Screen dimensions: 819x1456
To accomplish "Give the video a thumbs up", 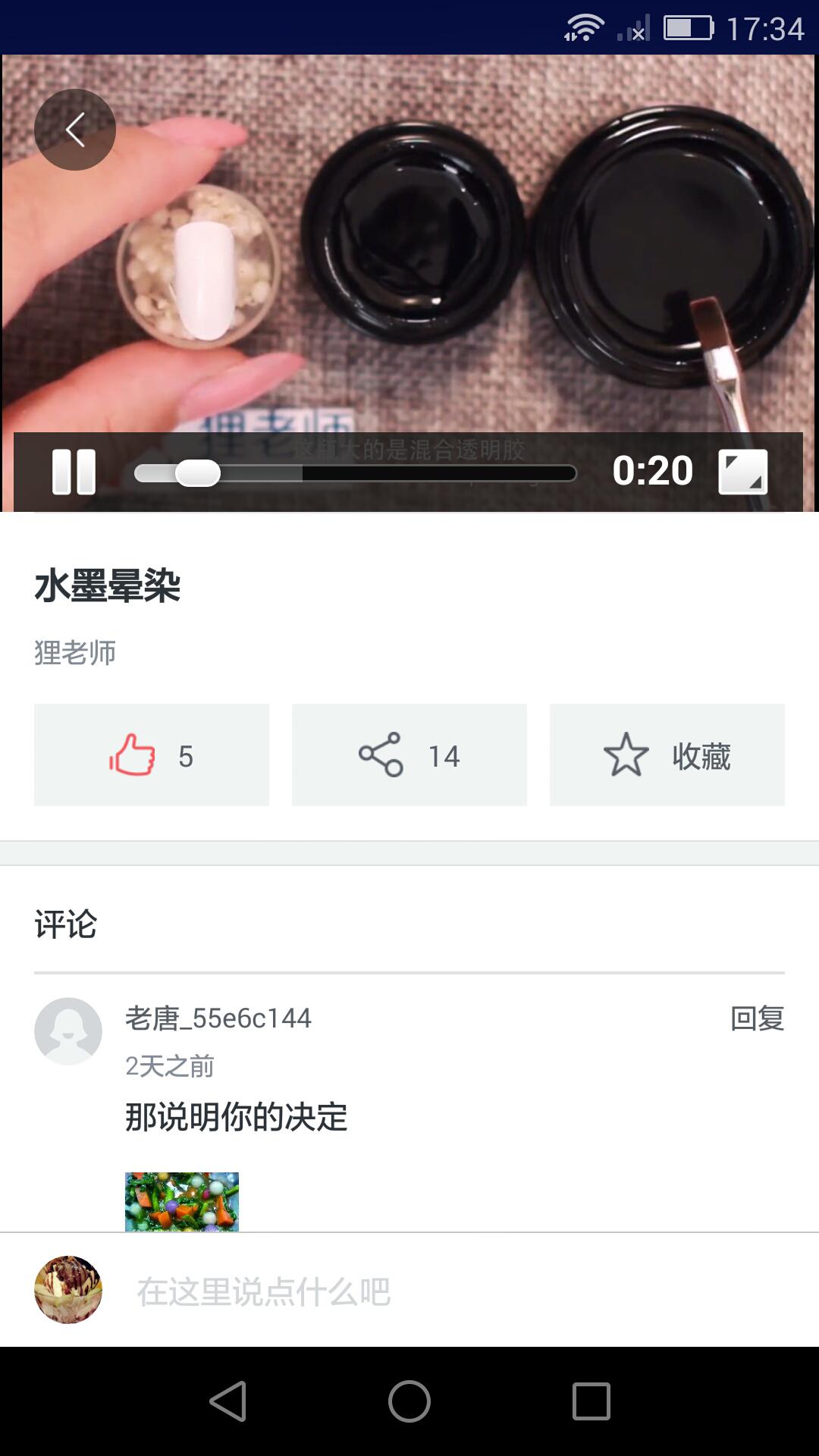I will pyautogui.click(x=151, y=755).
